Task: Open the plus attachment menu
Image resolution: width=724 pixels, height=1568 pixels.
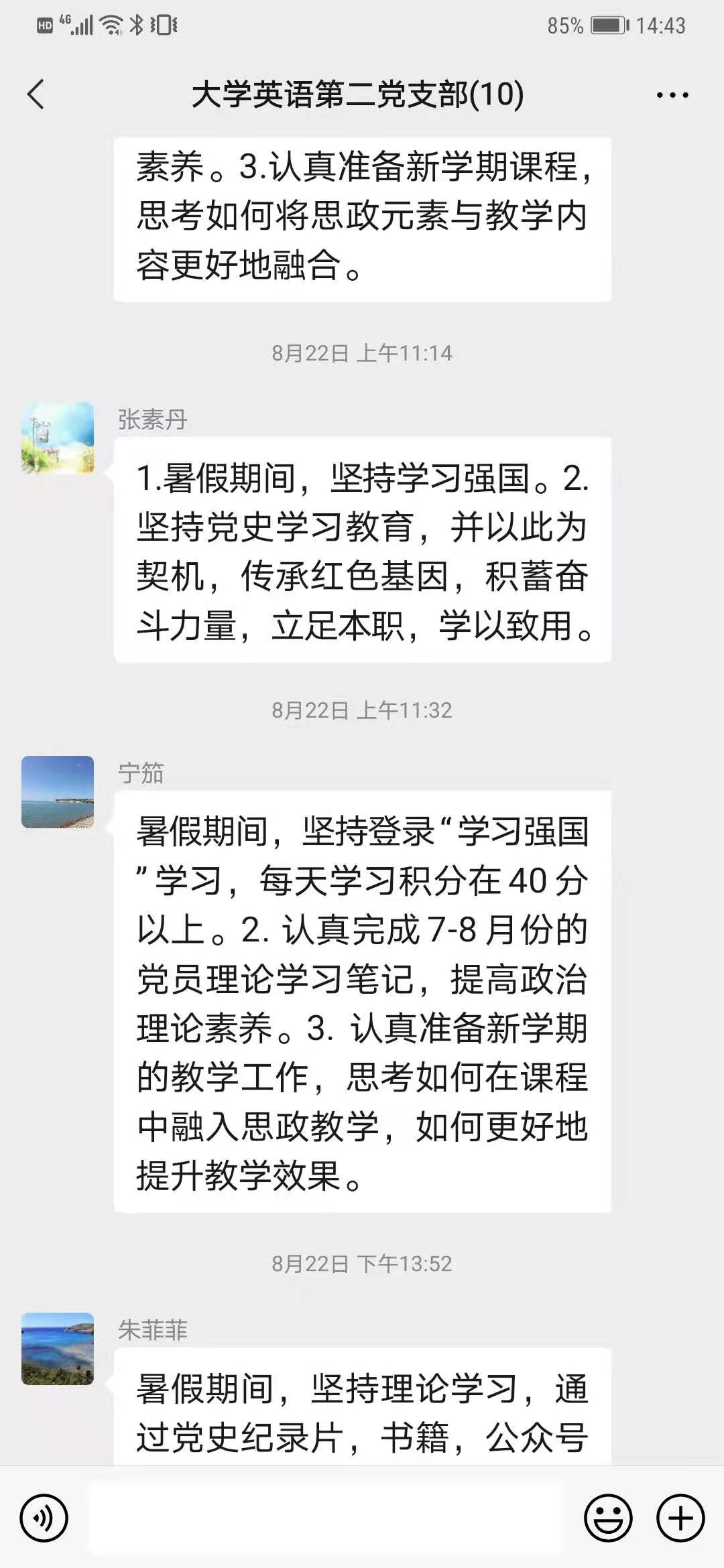Action: 680,1518
